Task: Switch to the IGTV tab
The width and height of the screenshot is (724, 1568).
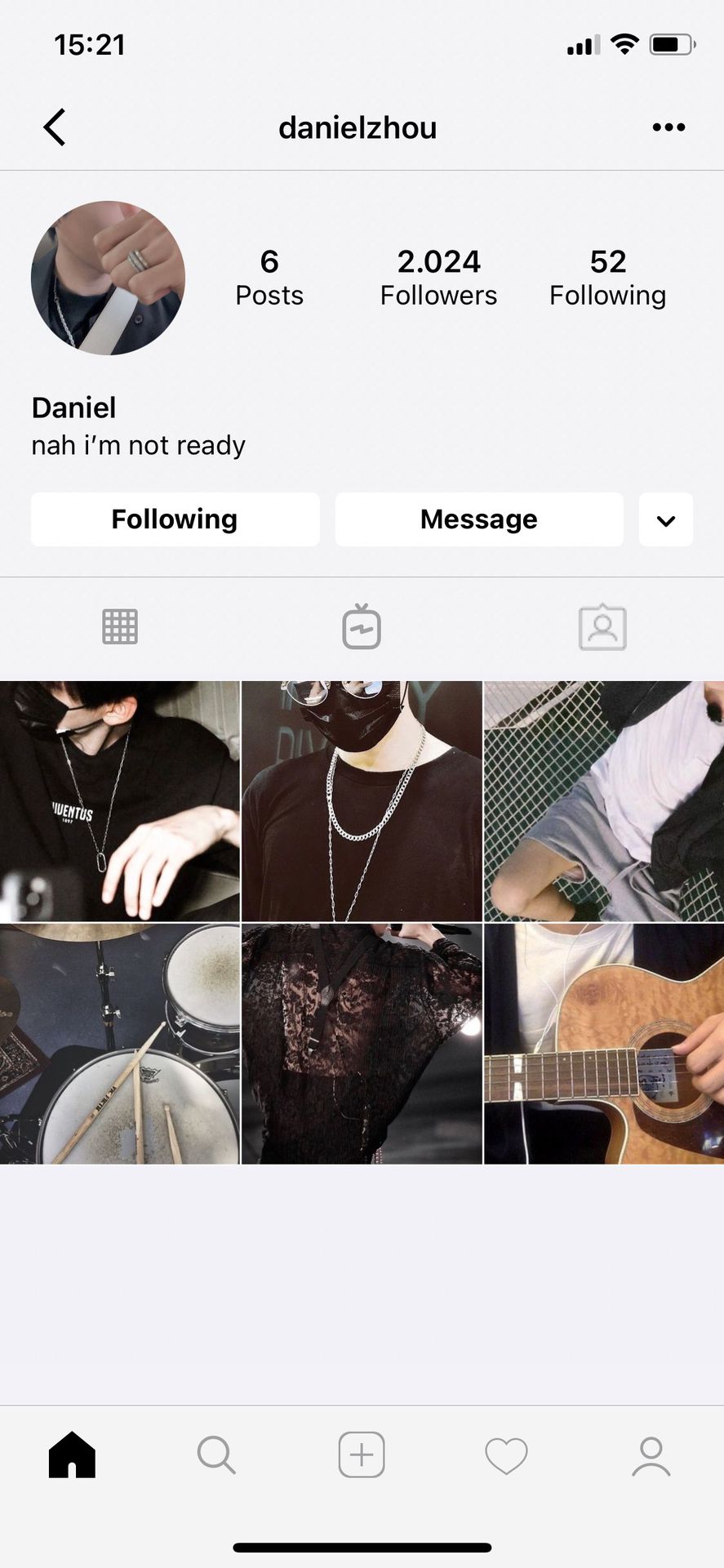Action: coord(362,627)
